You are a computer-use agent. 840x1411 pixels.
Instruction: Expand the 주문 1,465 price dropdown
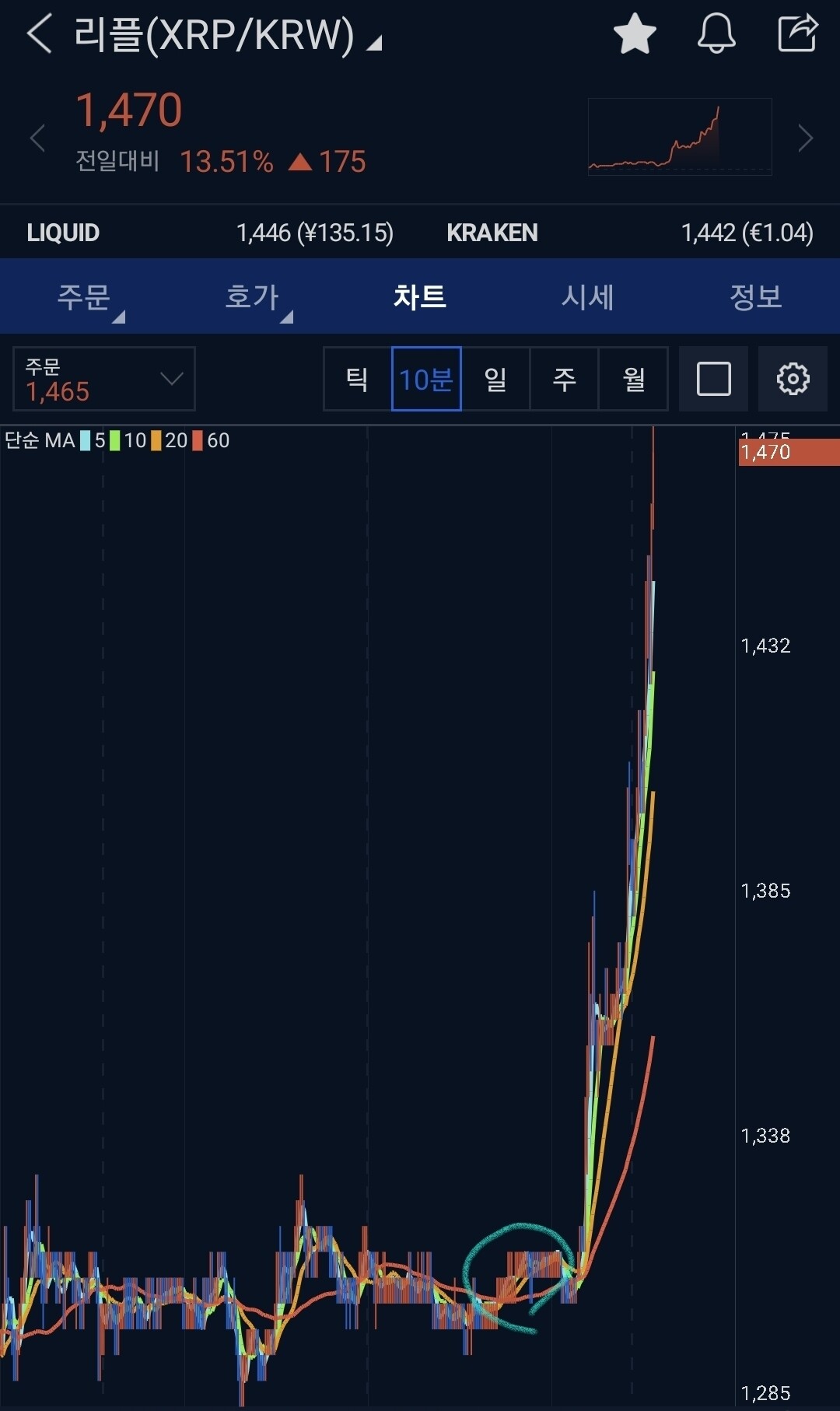coord(103,379)
